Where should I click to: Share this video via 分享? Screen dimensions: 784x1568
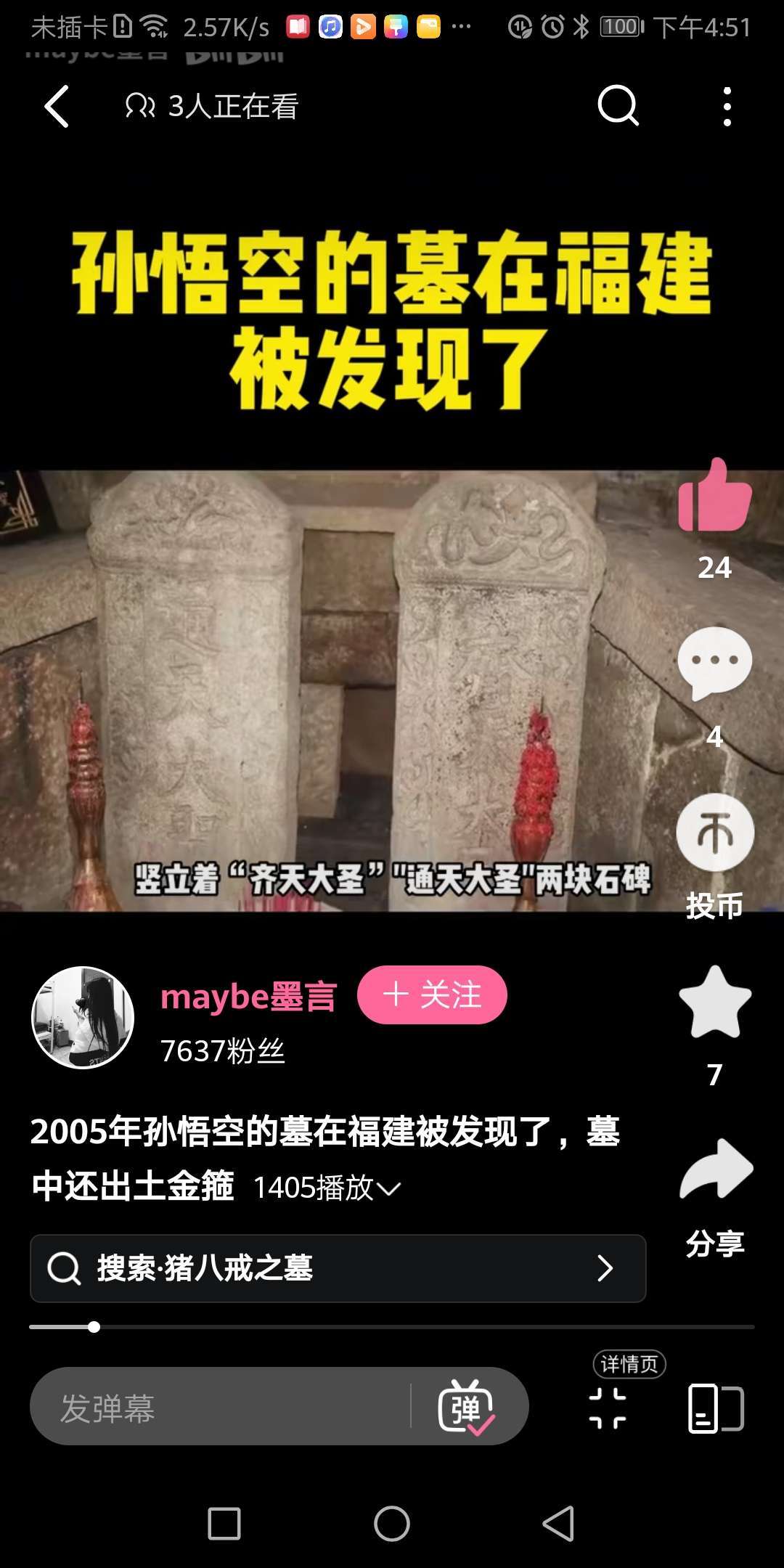tap(716, 1170)
